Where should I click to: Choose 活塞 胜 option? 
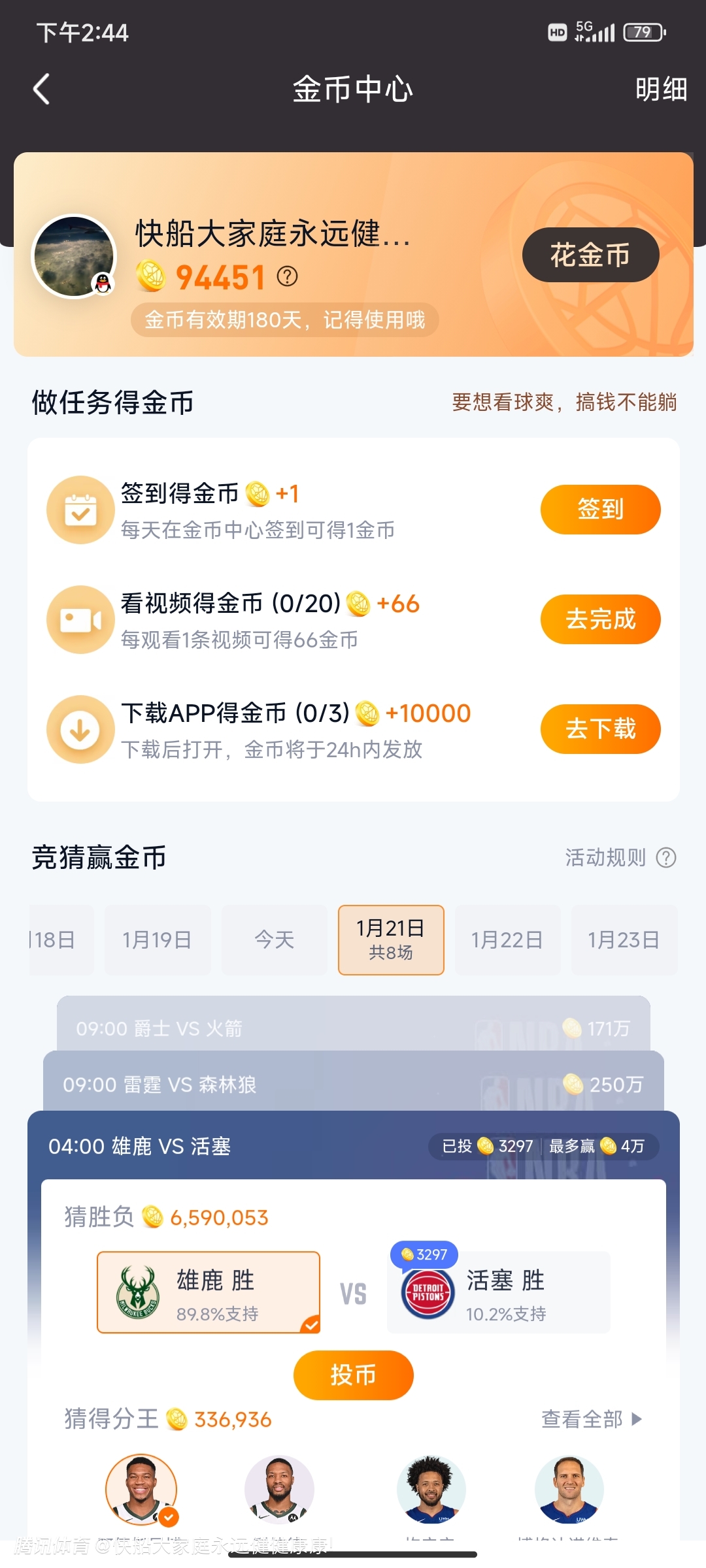tap(499, 1292)
